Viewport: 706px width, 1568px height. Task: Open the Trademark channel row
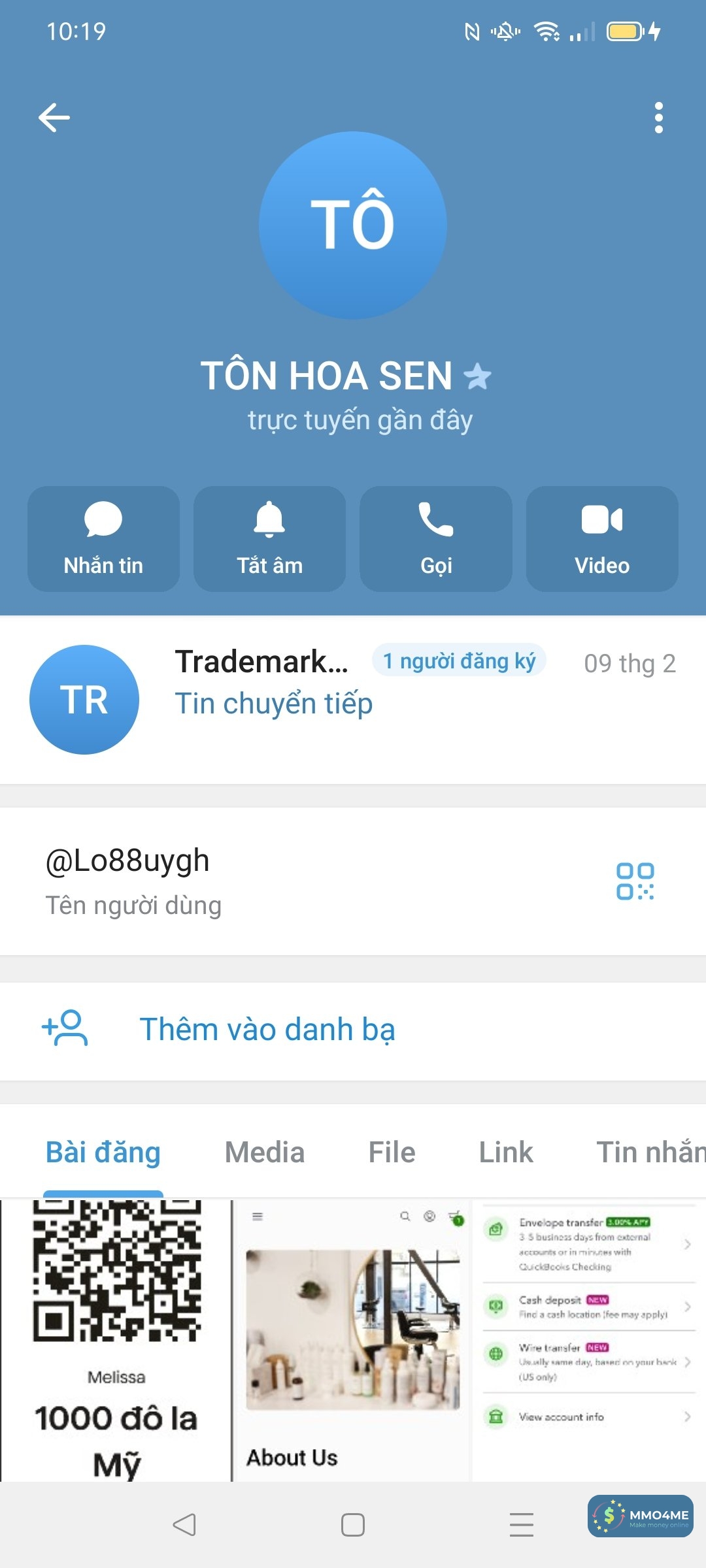[353, 700]
